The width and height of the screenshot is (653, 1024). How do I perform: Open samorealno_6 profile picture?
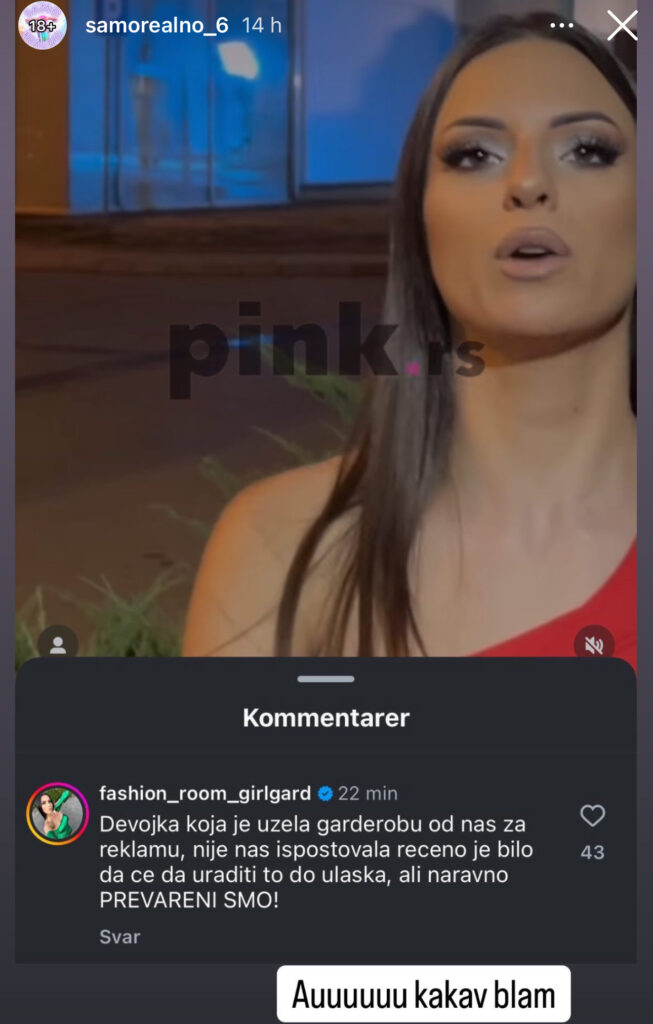coord(42,25)
